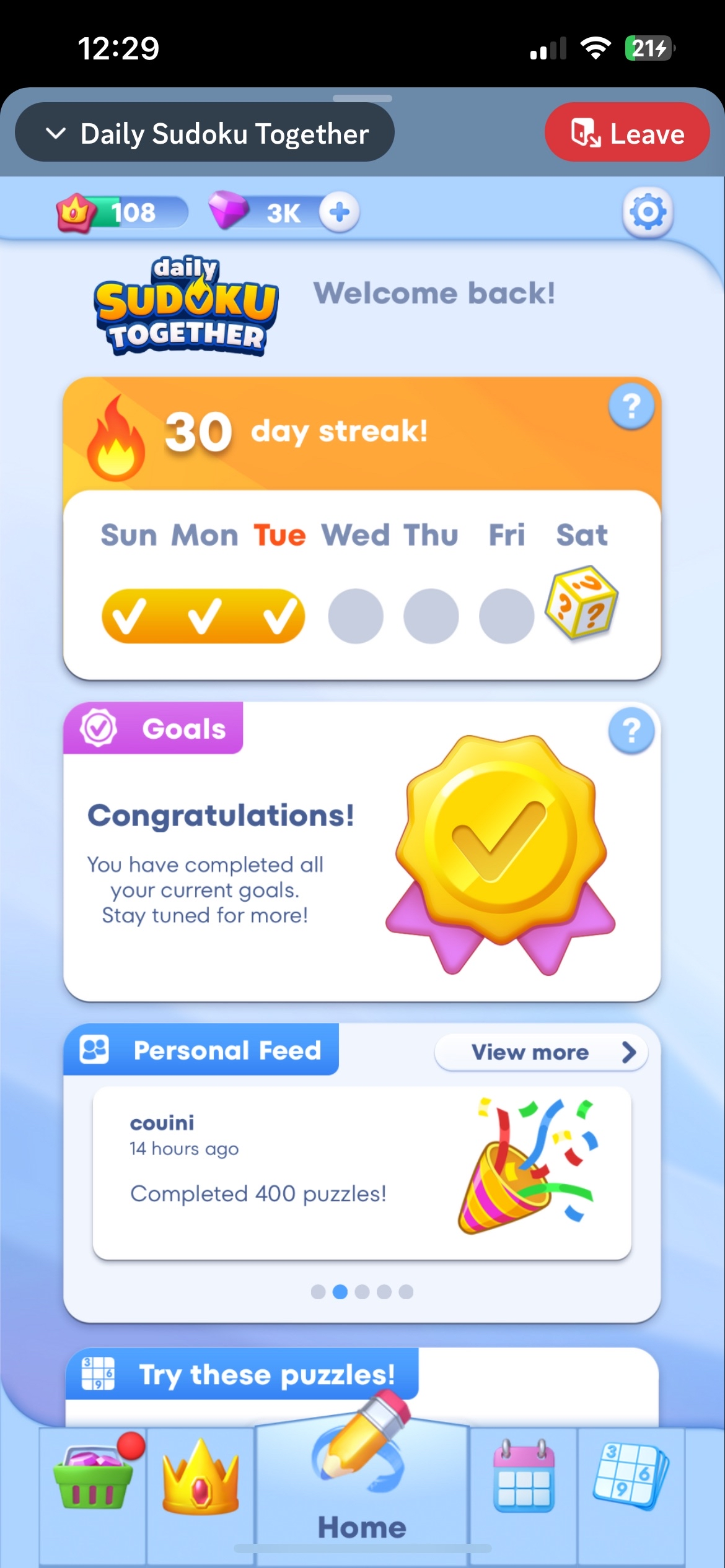The width and height of the screenshot is (725, 1568).
Task: Show help for the Goals card
Action: tap(631, 731)
